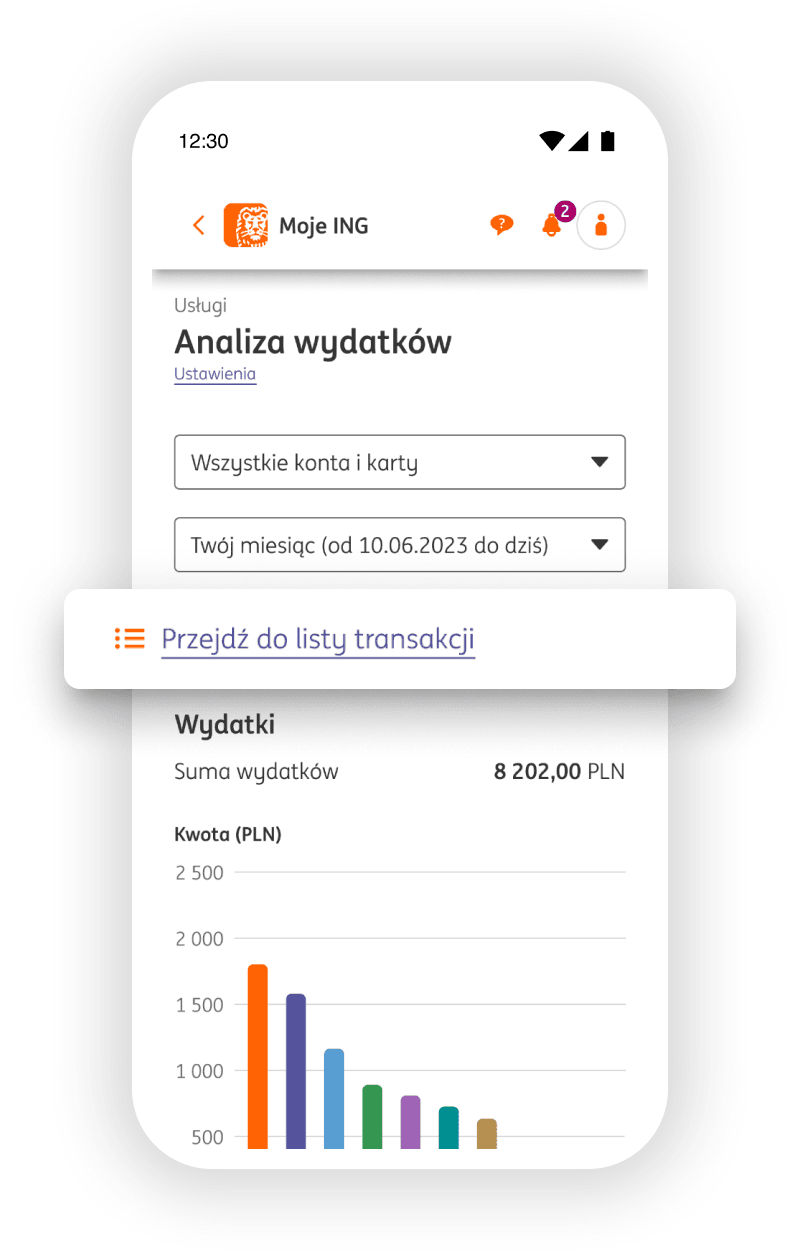800x1250 pixels.
Task: Select the green bar in the chart
Action: tap(371, 1115)
